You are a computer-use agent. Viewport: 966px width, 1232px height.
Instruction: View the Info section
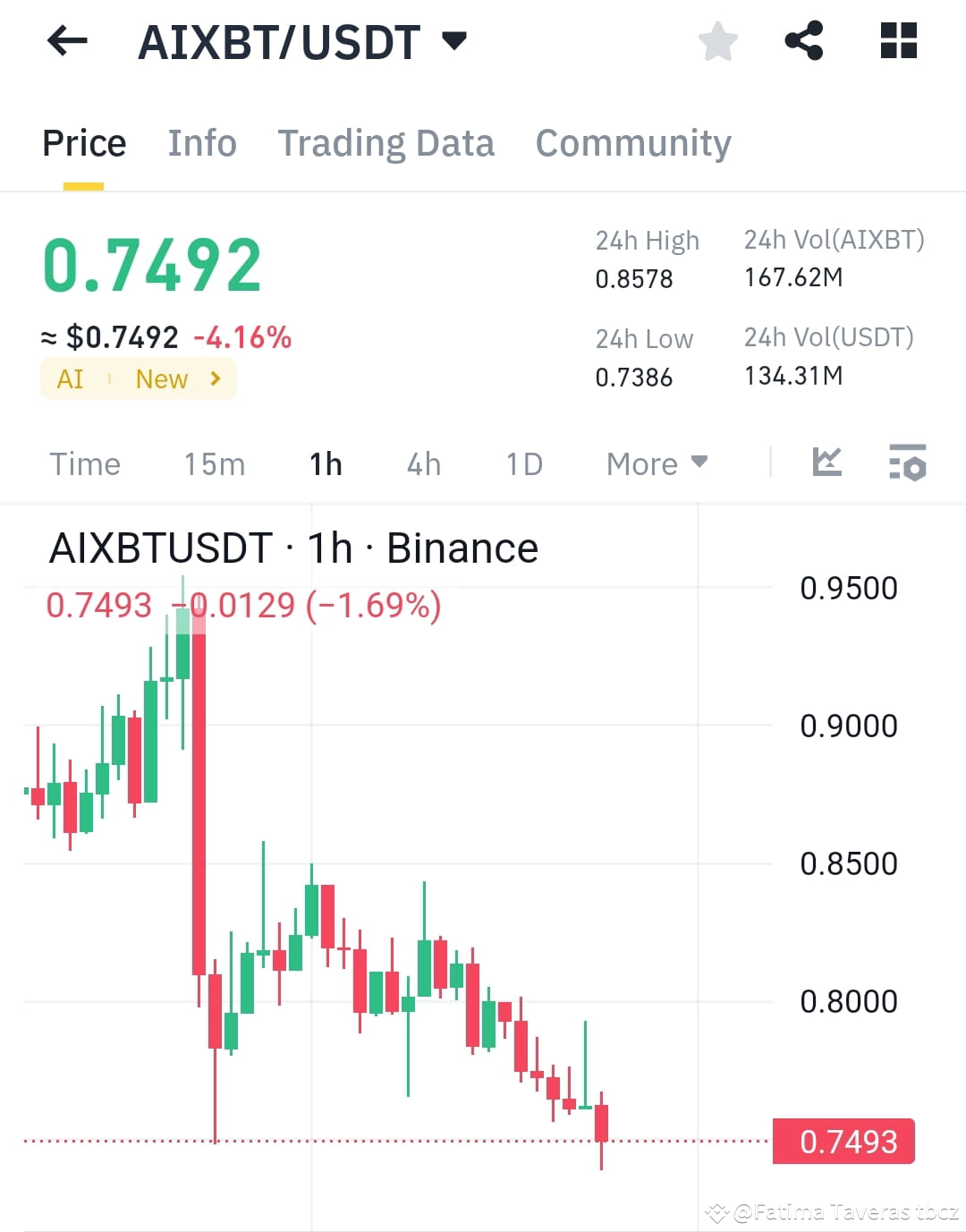point(201,143)
